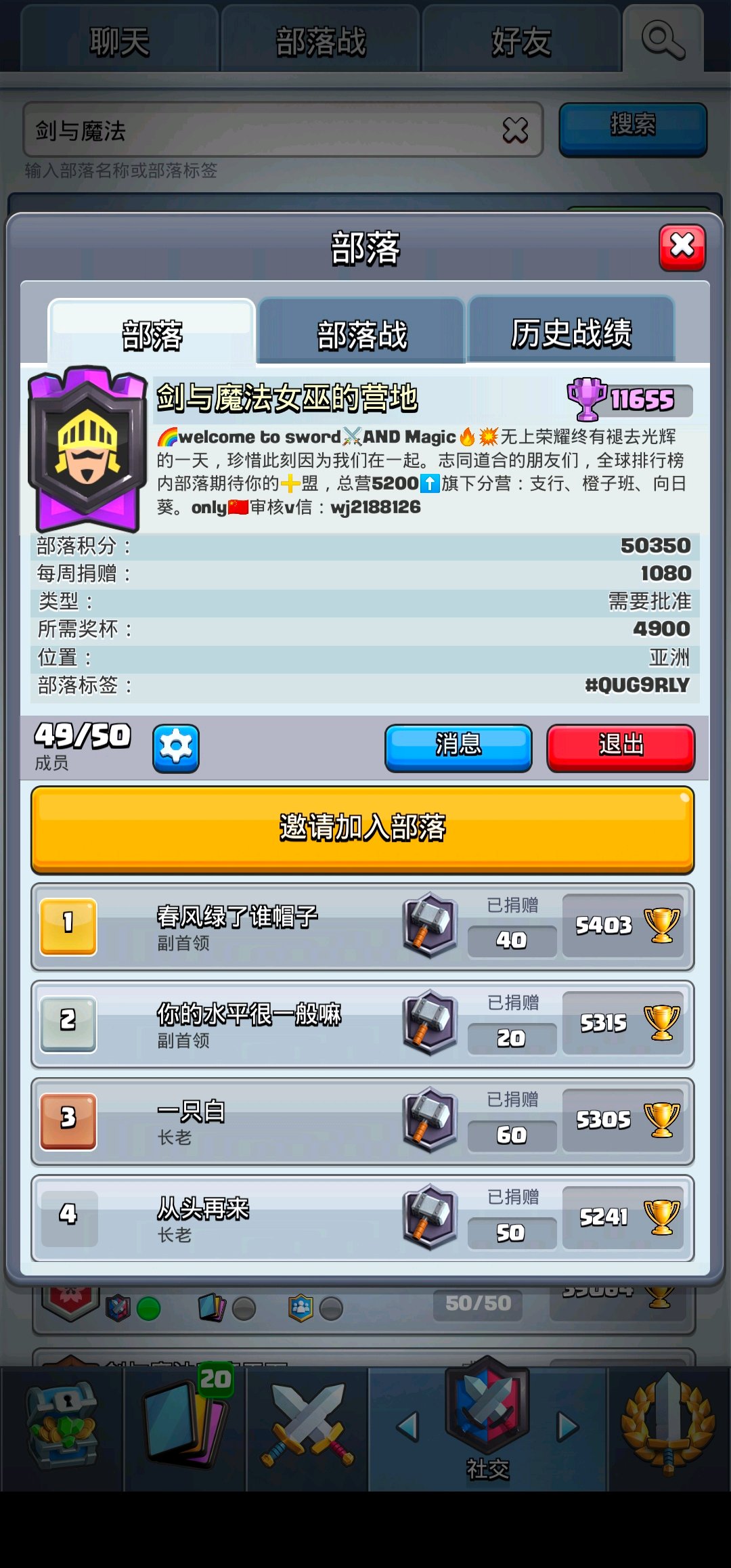Tap the blue 消息 button

(x=458, y=747)
